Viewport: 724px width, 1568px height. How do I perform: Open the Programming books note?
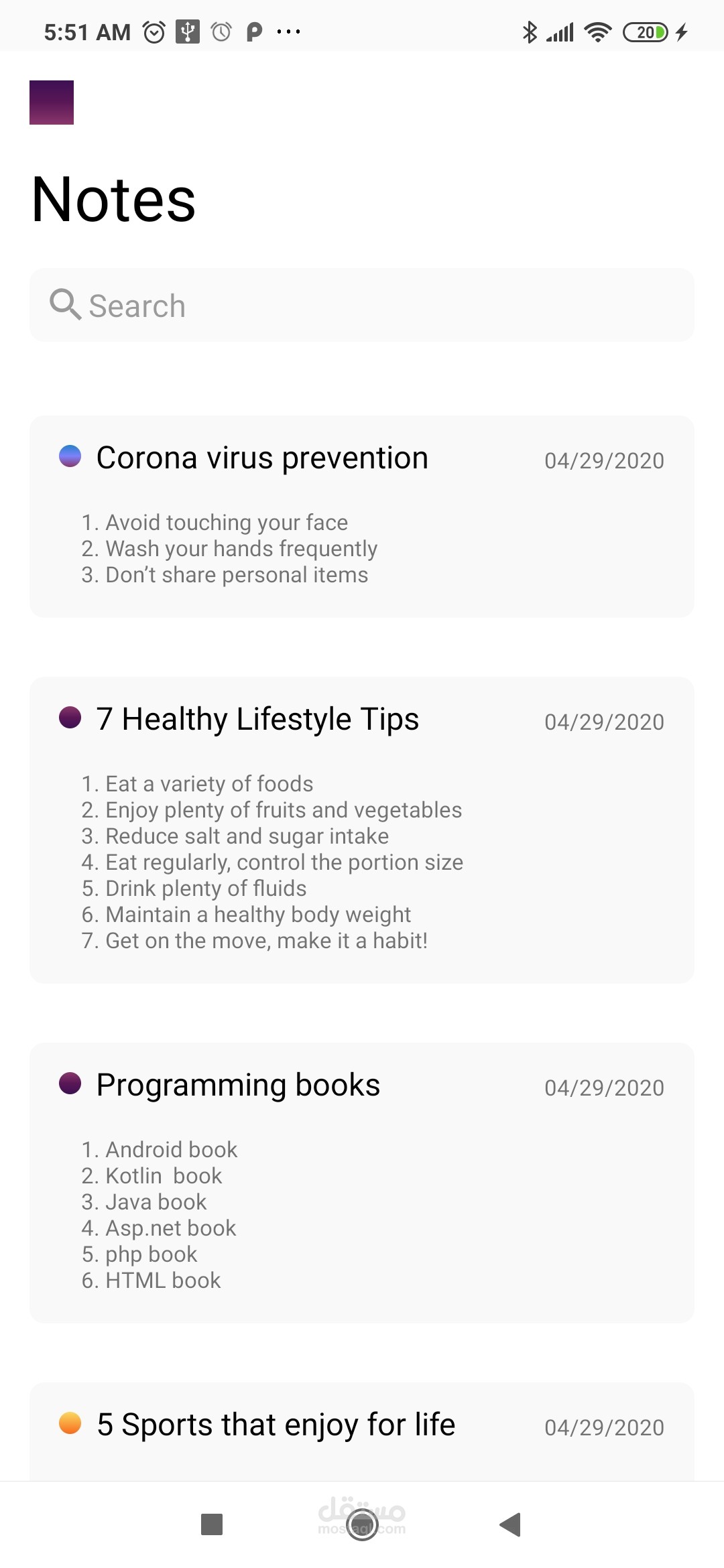click(x=362, y=1182)
